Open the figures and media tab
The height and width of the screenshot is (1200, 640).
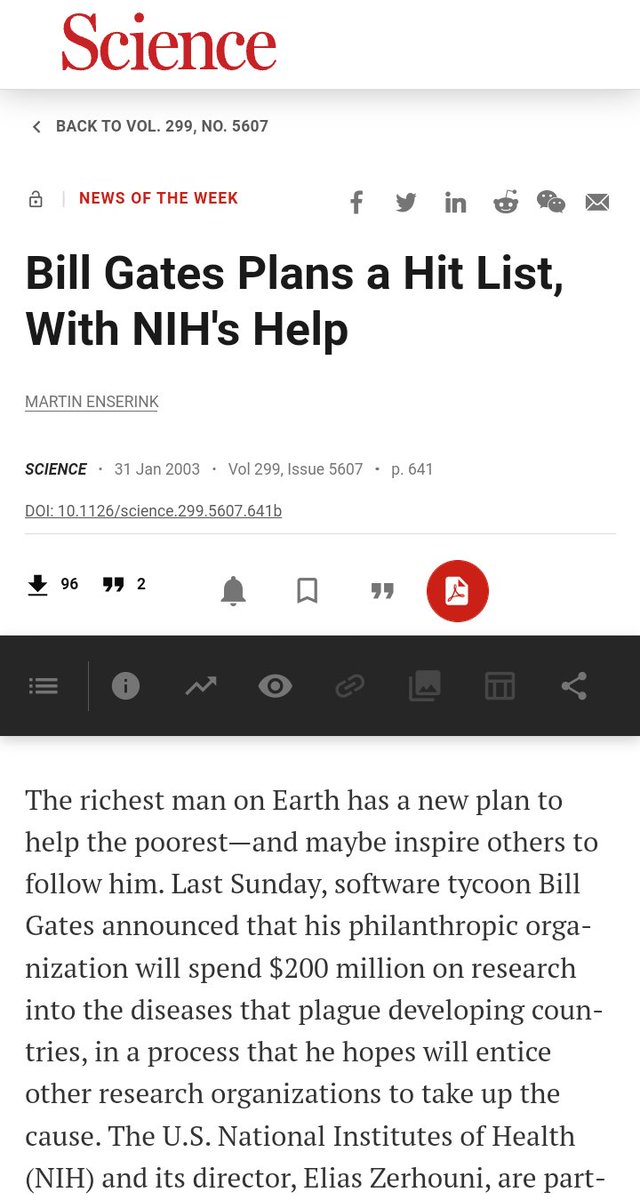tap(424, 686)
